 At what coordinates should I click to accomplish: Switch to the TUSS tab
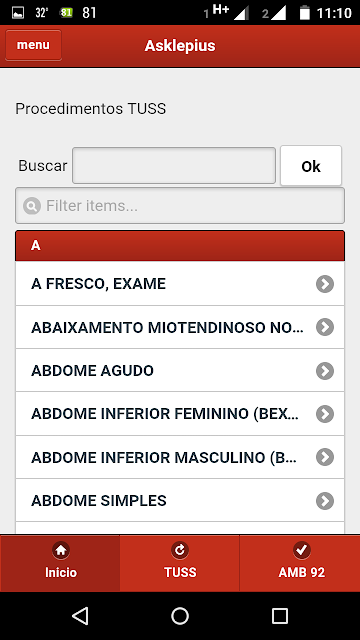tap(180, 563)
